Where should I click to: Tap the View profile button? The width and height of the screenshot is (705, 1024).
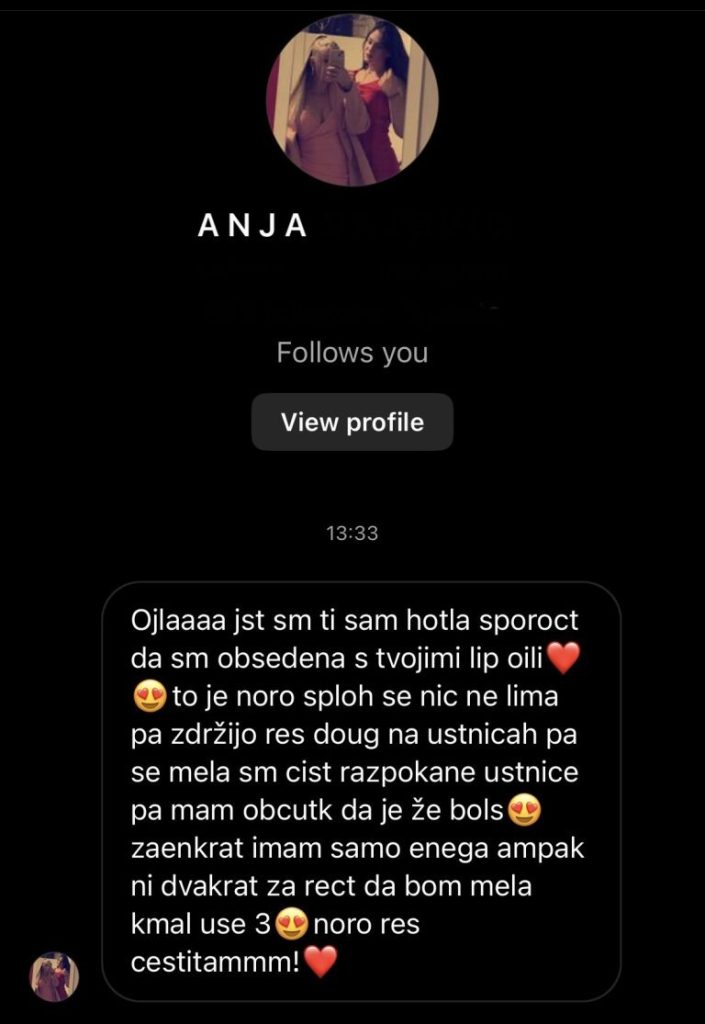click(x=352, y=422)
